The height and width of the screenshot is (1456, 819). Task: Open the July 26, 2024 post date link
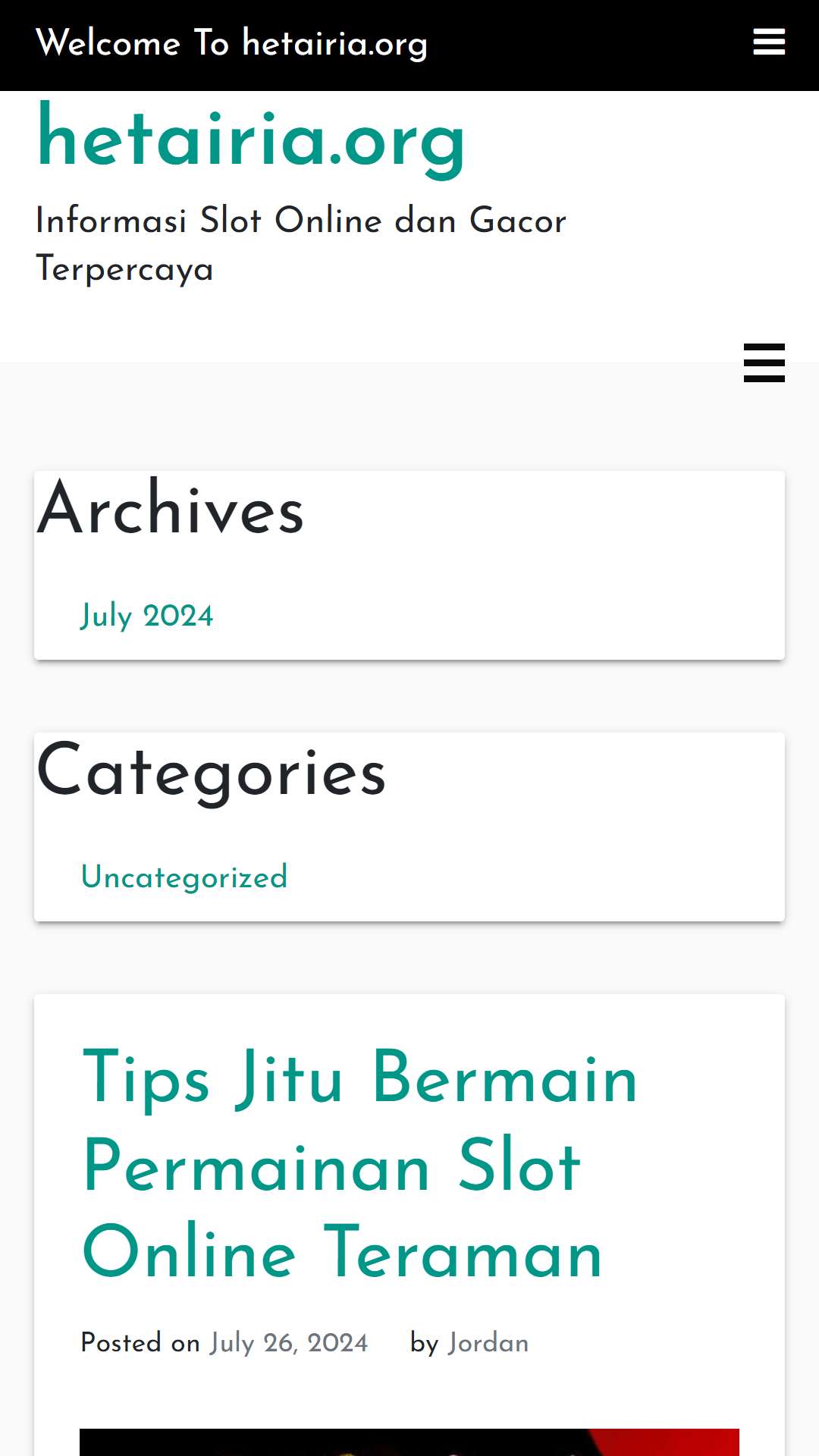pyautogui.click(x=289, y=1343)
